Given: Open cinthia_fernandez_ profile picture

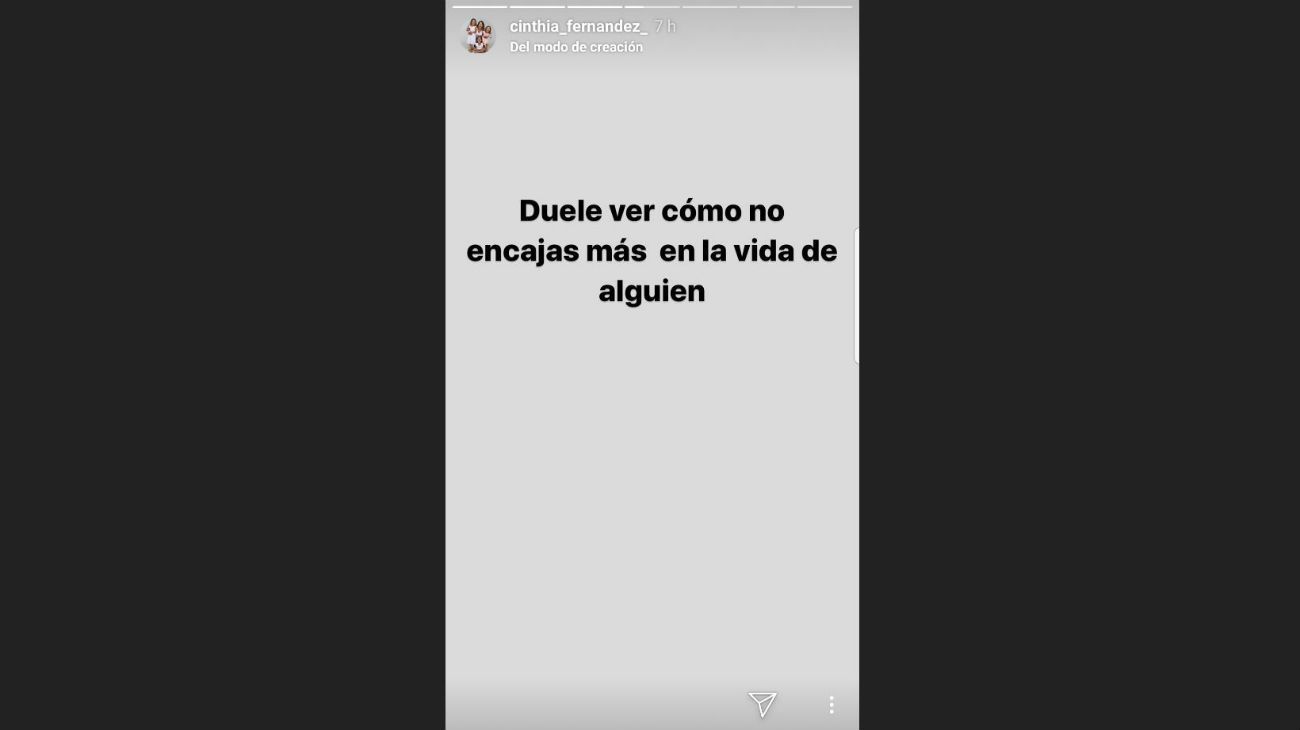Looking at the screenshot, I should (x=477, y=36).
